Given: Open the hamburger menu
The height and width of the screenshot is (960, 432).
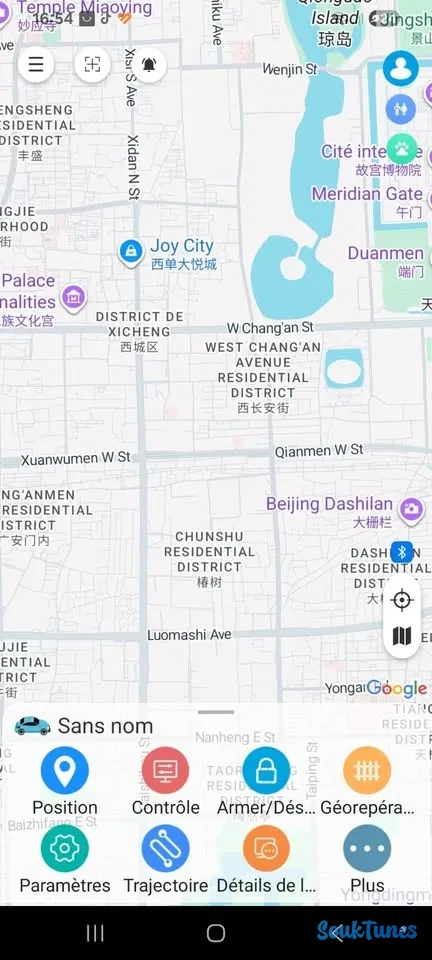Looking at the screenshot, I should (x=36, y=64).
